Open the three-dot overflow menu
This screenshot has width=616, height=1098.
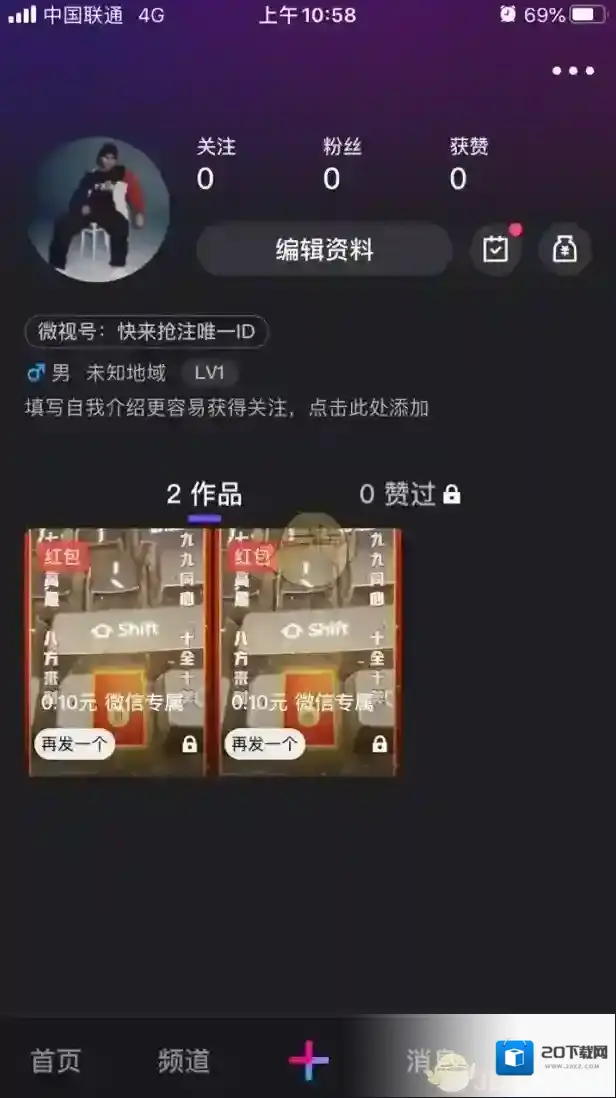point(573,71)
